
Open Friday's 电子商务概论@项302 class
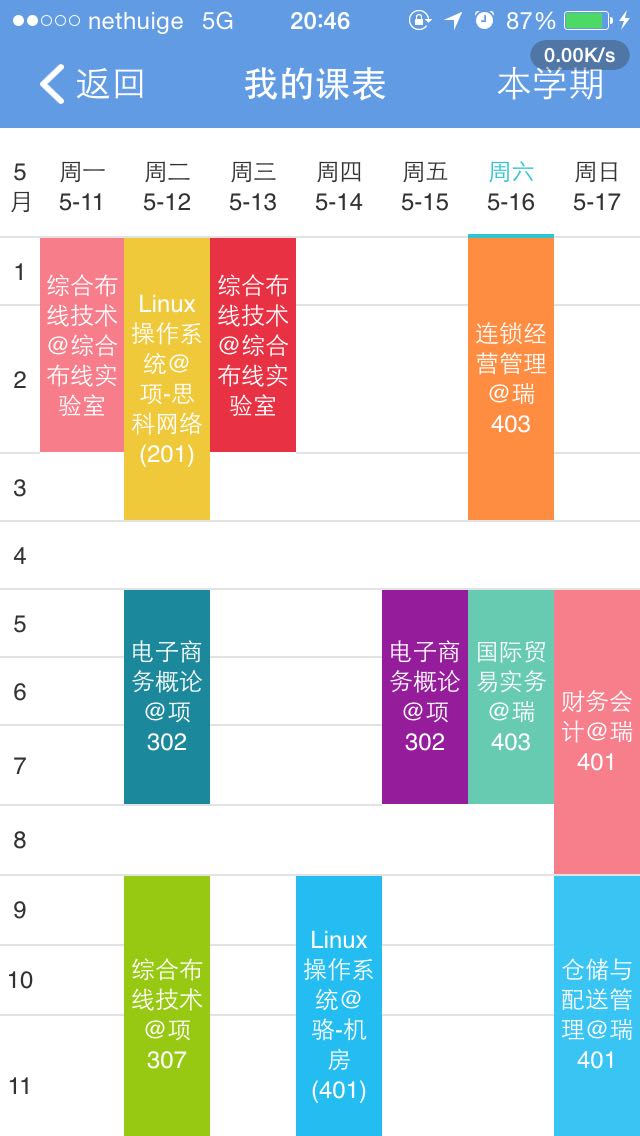coord(425,697)
